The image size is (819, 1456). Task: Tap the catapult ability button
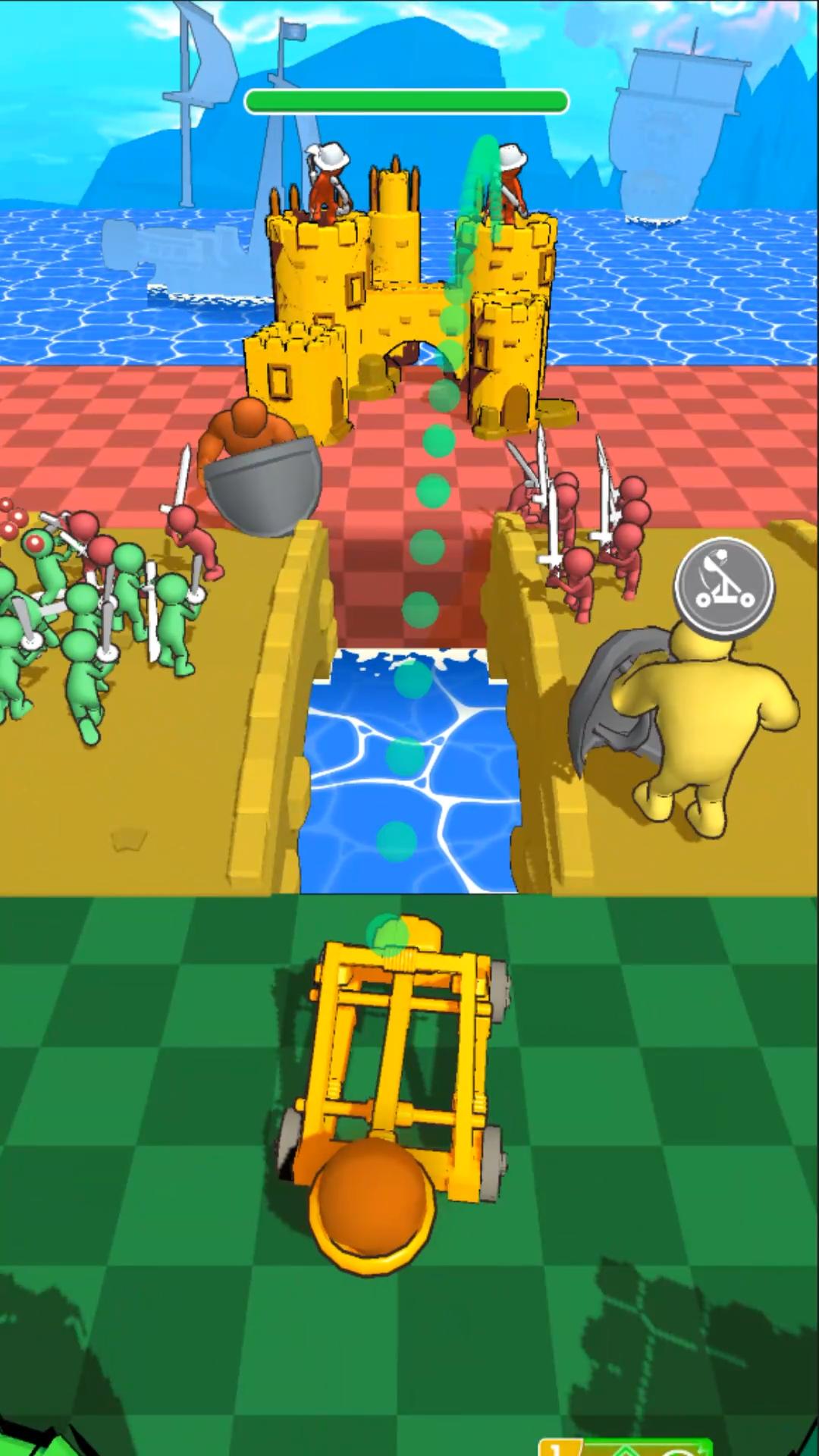click(724, 585)
